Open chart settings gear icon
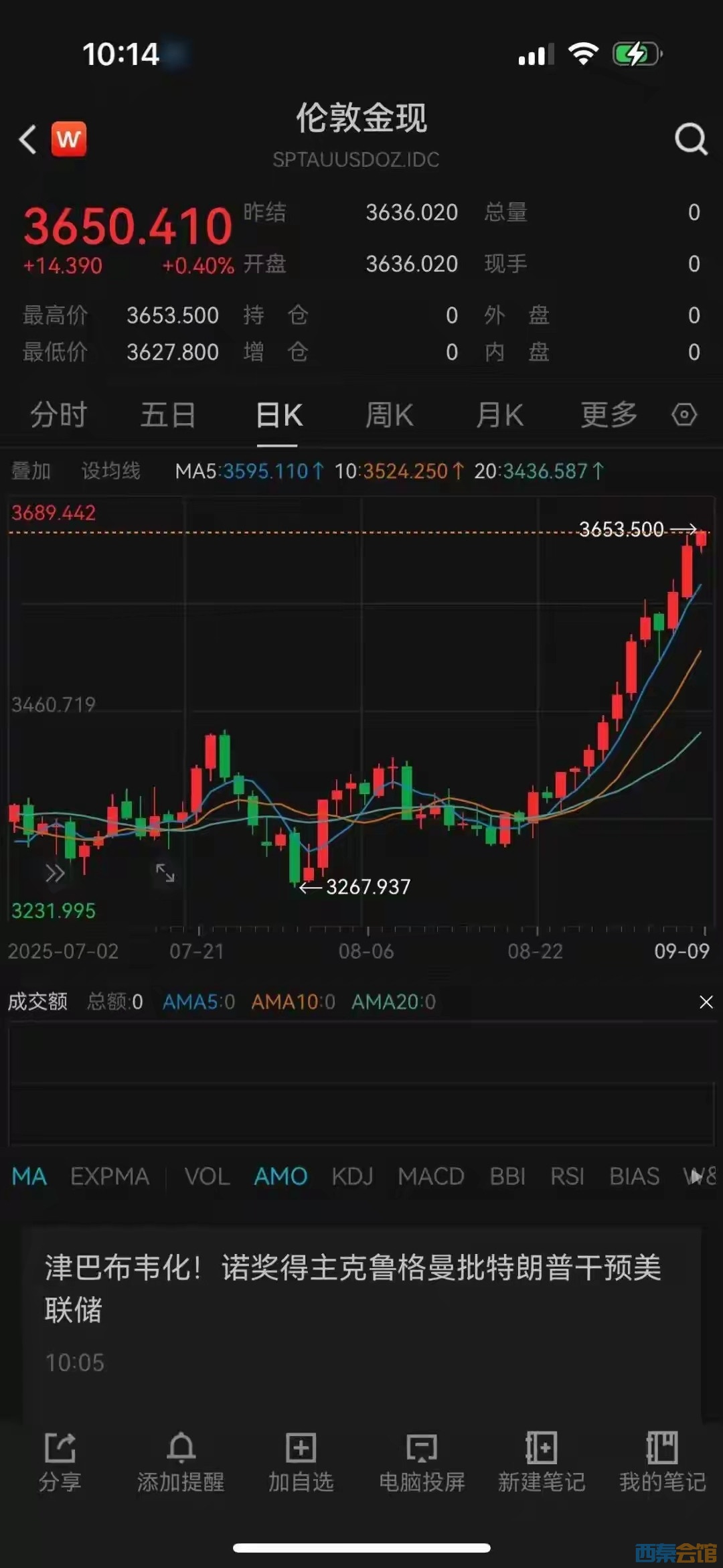Screen dimensions: 723x1568 pos(684,415)
